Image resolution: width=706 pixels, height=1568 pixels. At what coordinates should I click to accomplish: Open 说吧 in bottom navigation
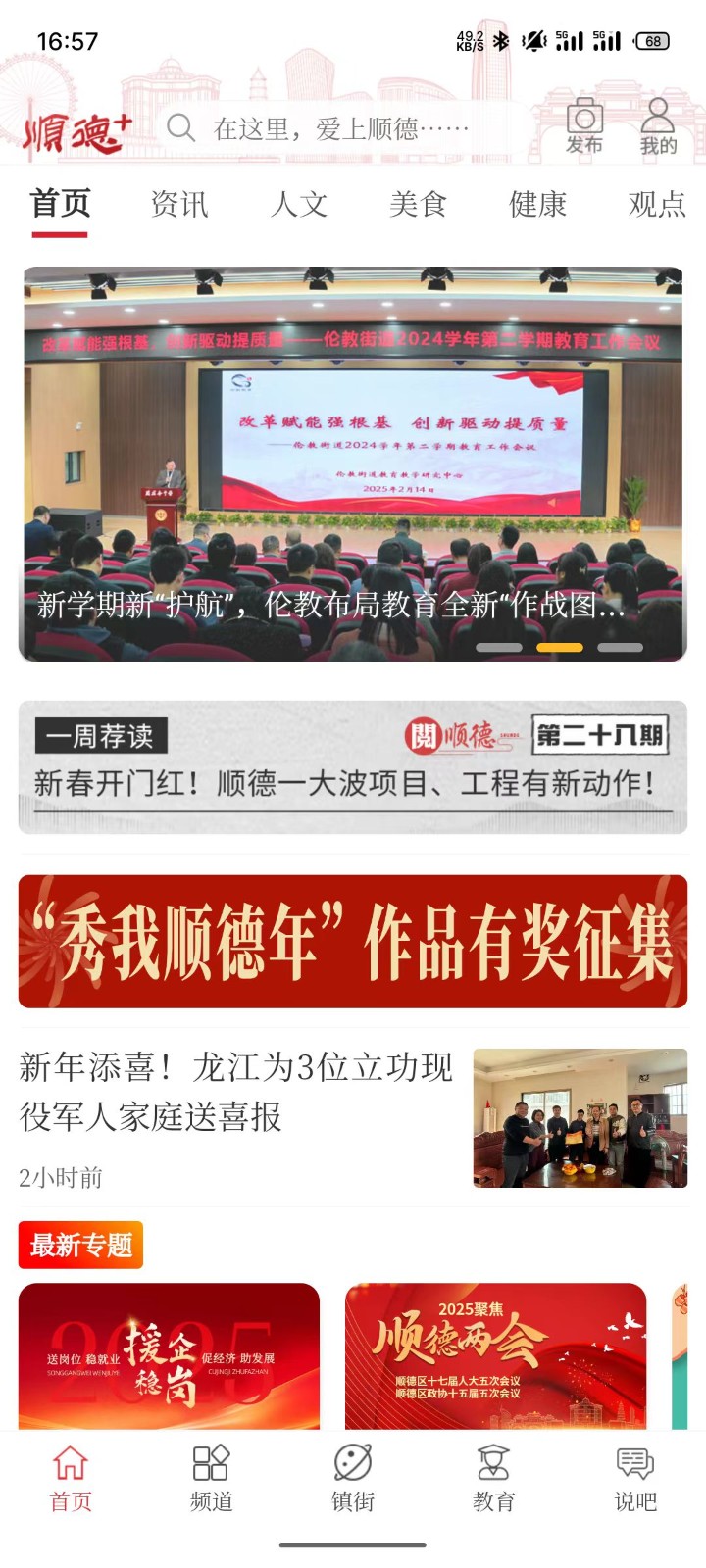pyautogui.click(x=634, y=1478)
